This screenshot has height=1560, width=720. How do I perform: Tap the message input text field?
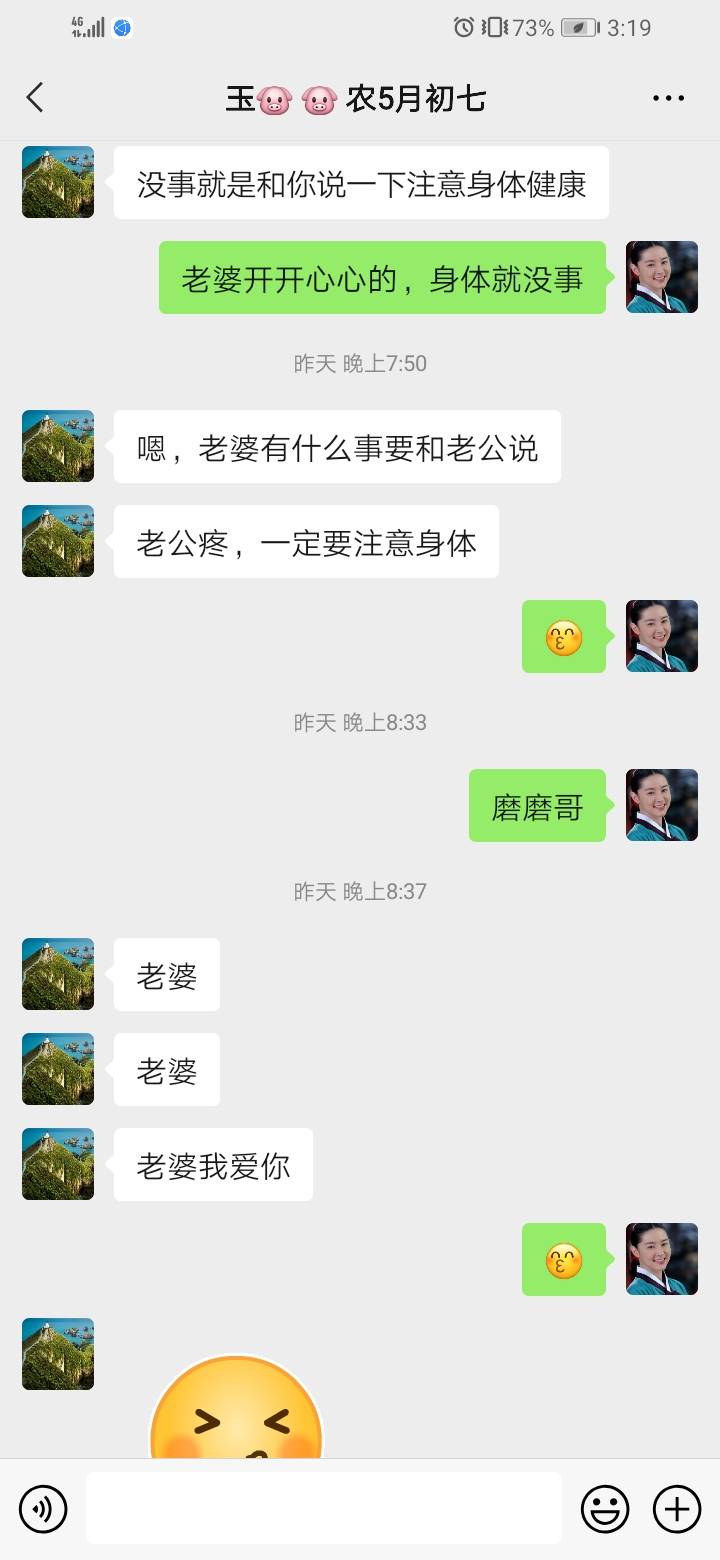[x=320, y=1508]
